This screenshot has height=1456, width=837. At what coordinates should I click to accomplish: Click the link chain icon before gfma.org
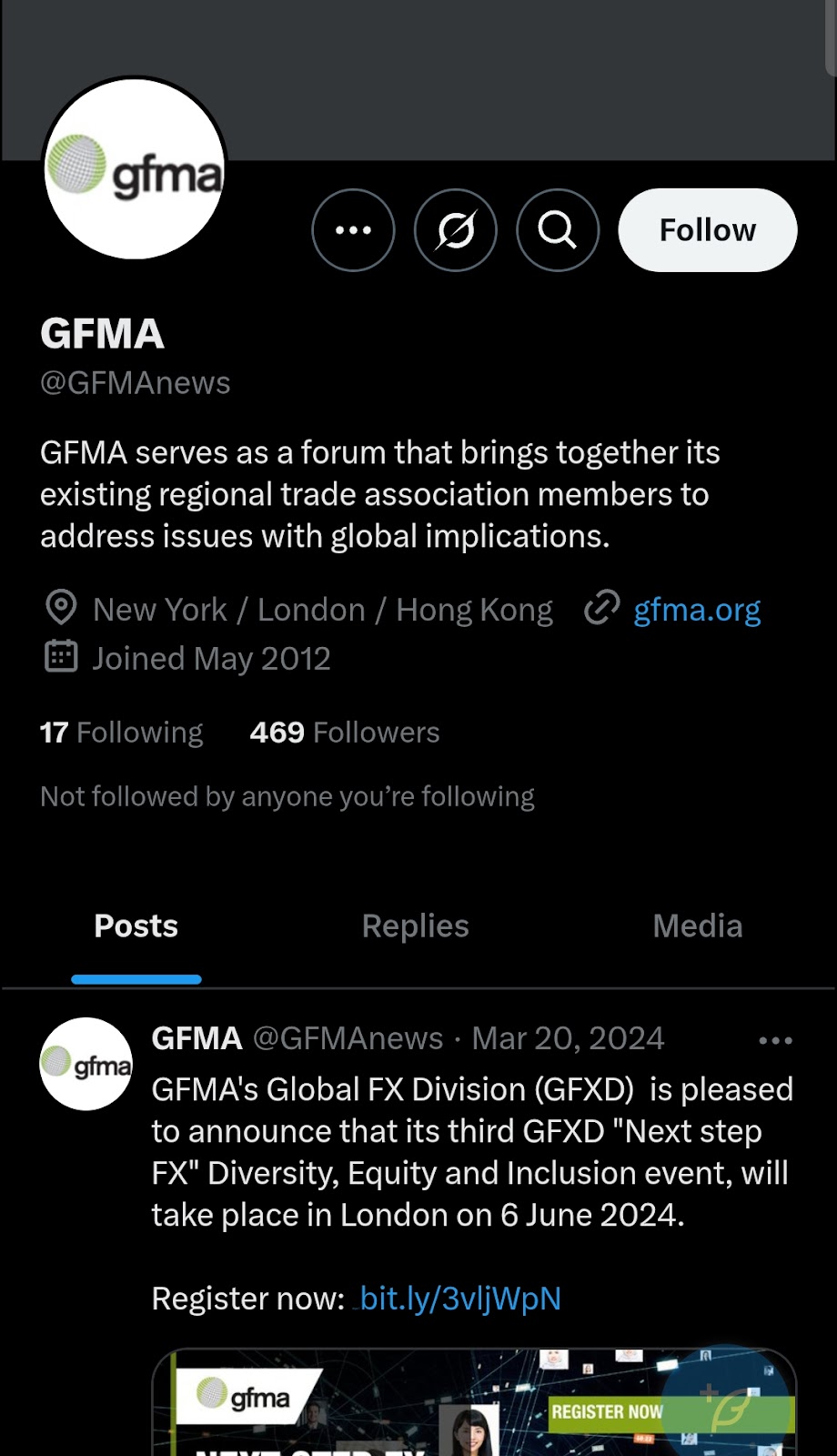[x=600, y=608]
